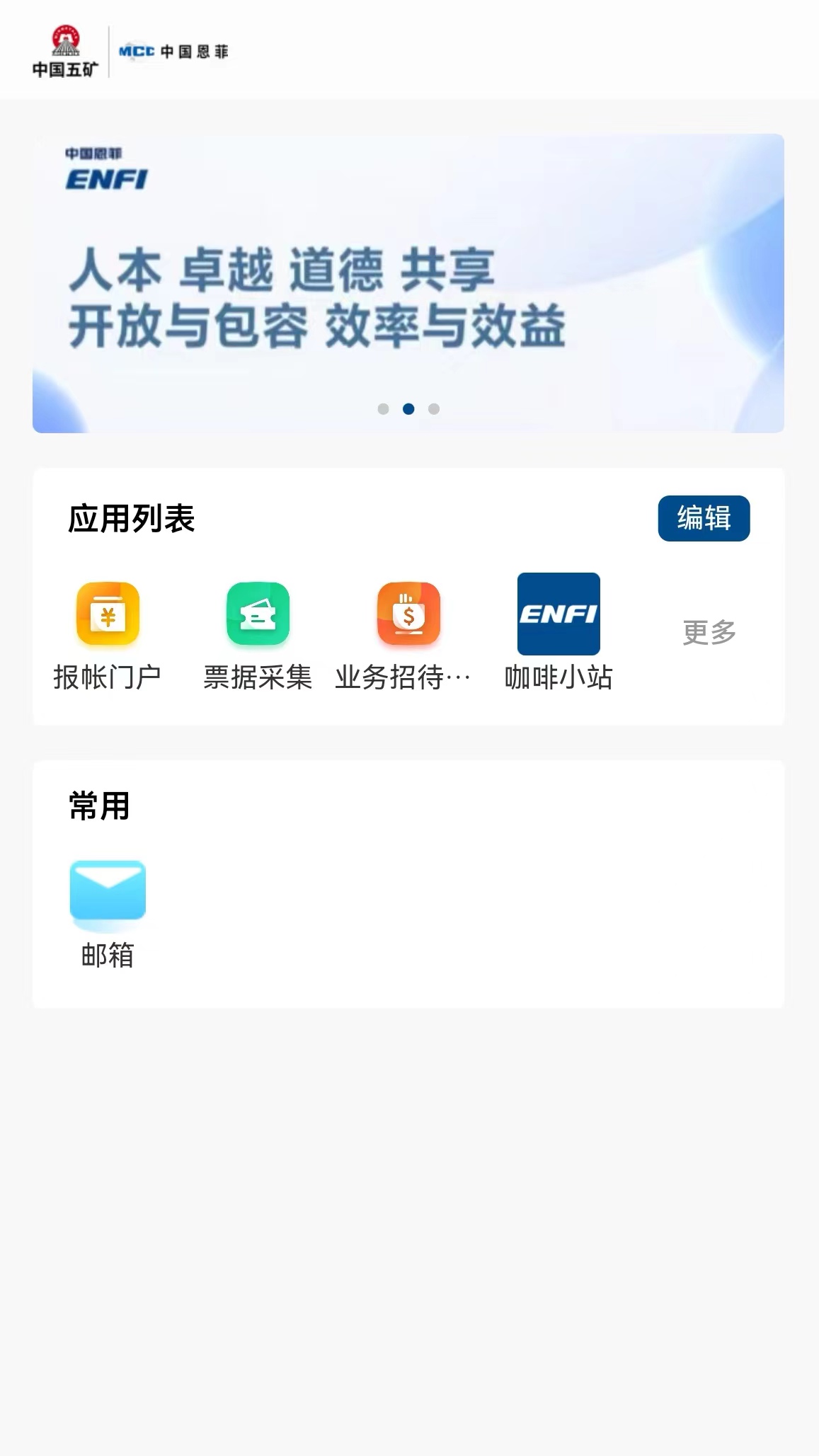This screenshot has width=819, height=1456.
Task: Select the third banner page dot
Action: click(x=434, y=409)
